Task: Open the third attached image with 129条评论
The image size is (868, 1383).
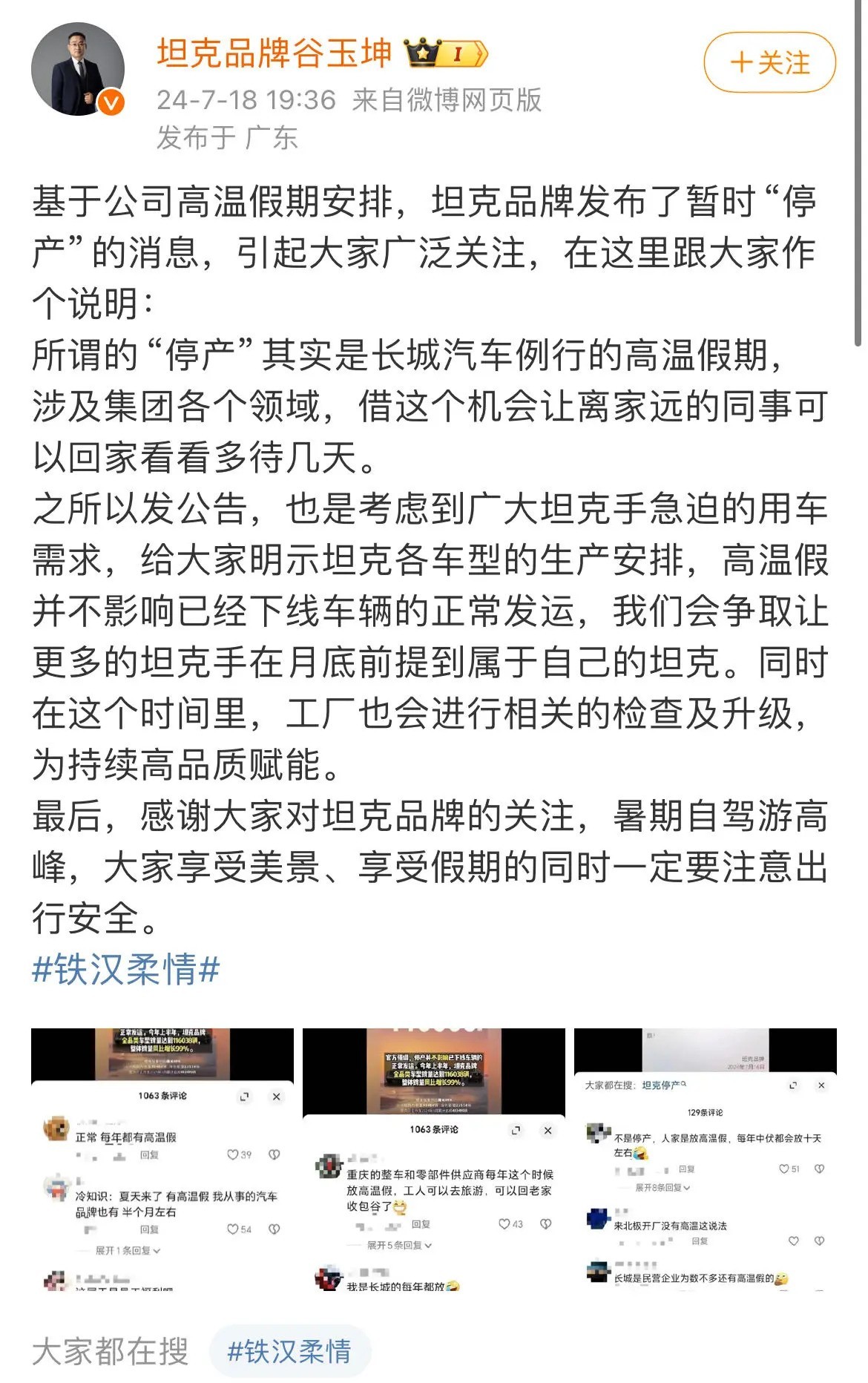Action: tap(706, 1158)
